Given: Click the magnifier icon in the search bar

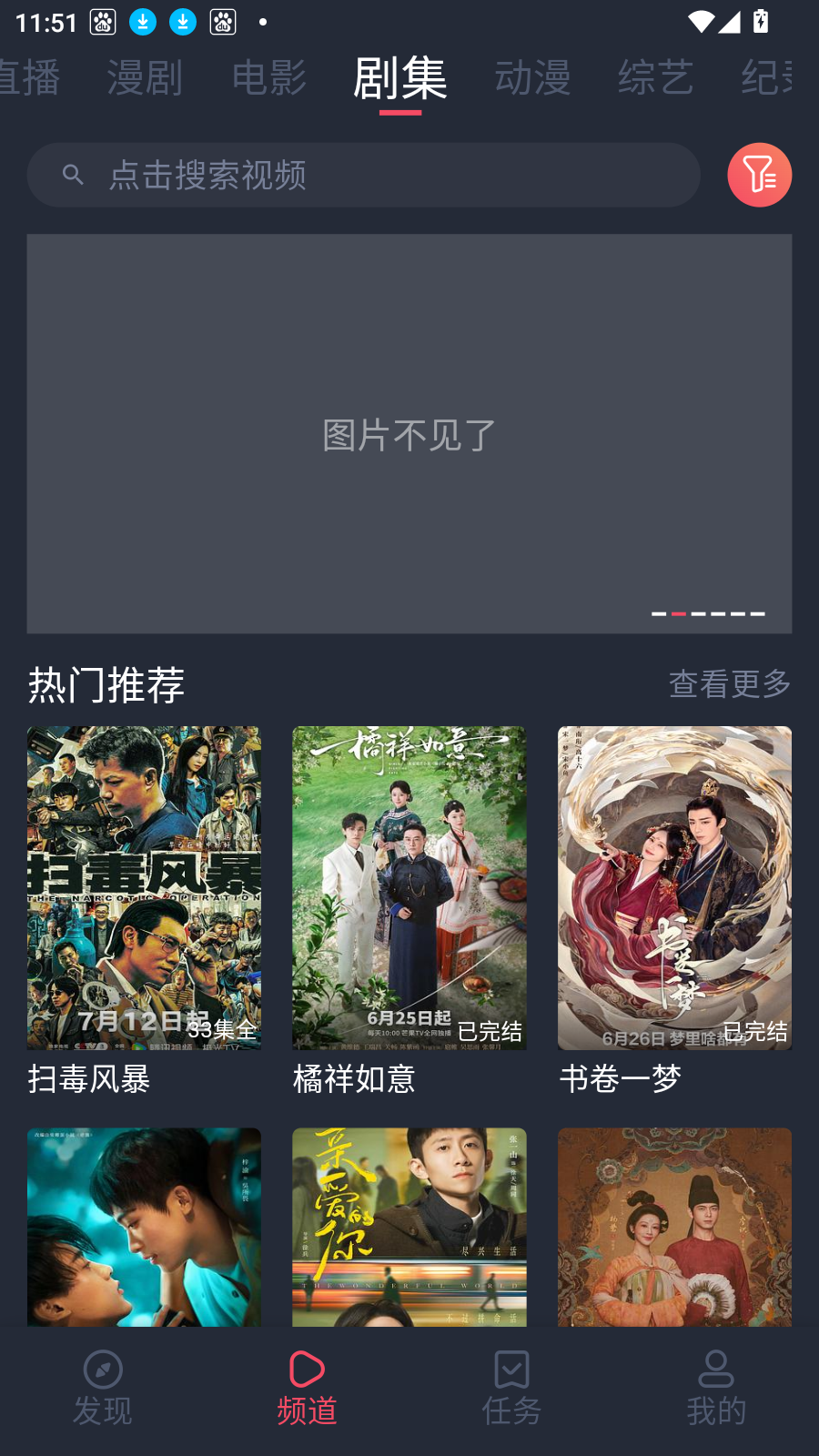Looking at the screenshot, I should [x=74, y=175].
